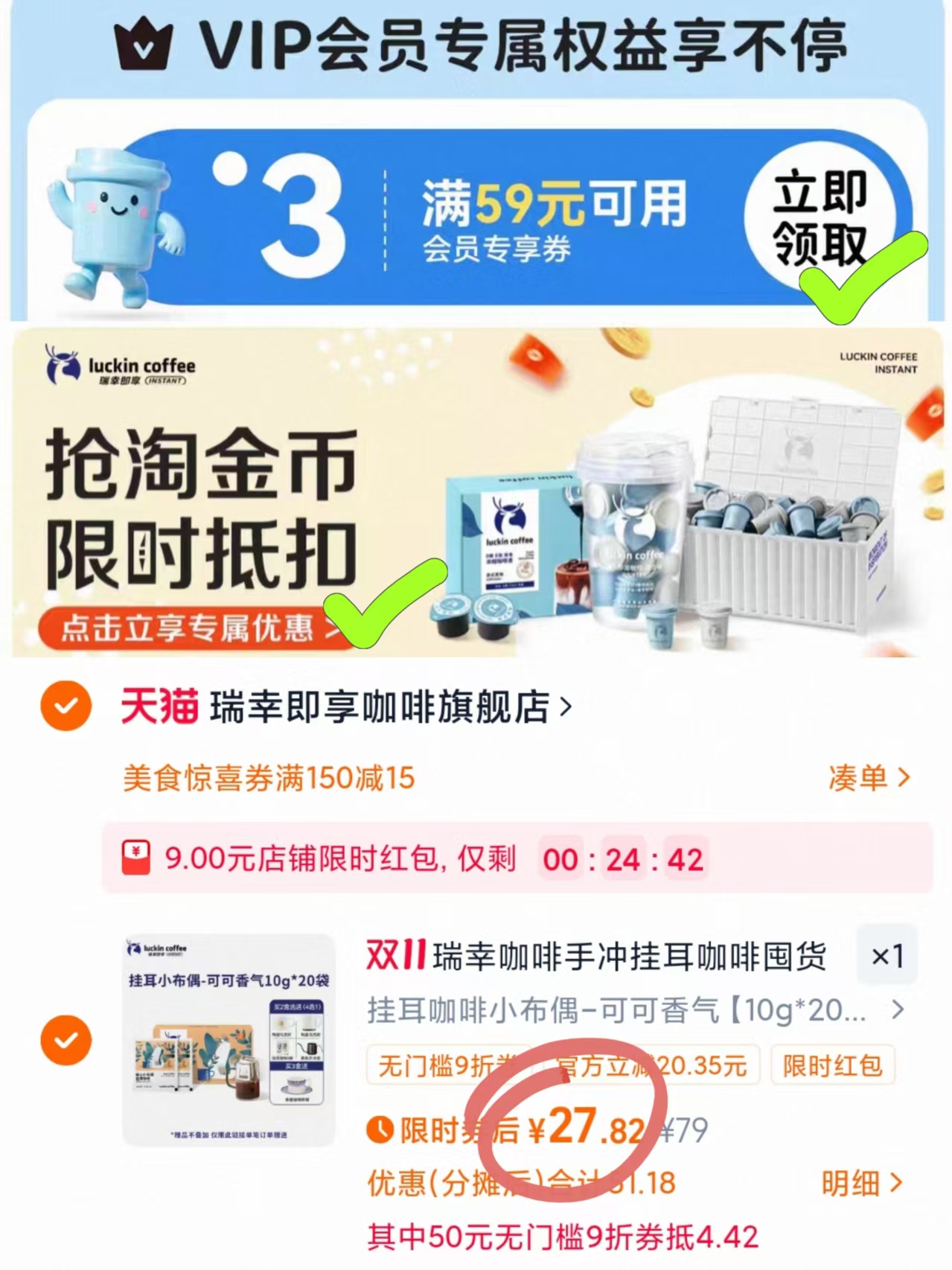Viewport: 952px width, 1270px height.
Task: Click the clock icon next to 限时券后 price
Action: pos(380,1129)
